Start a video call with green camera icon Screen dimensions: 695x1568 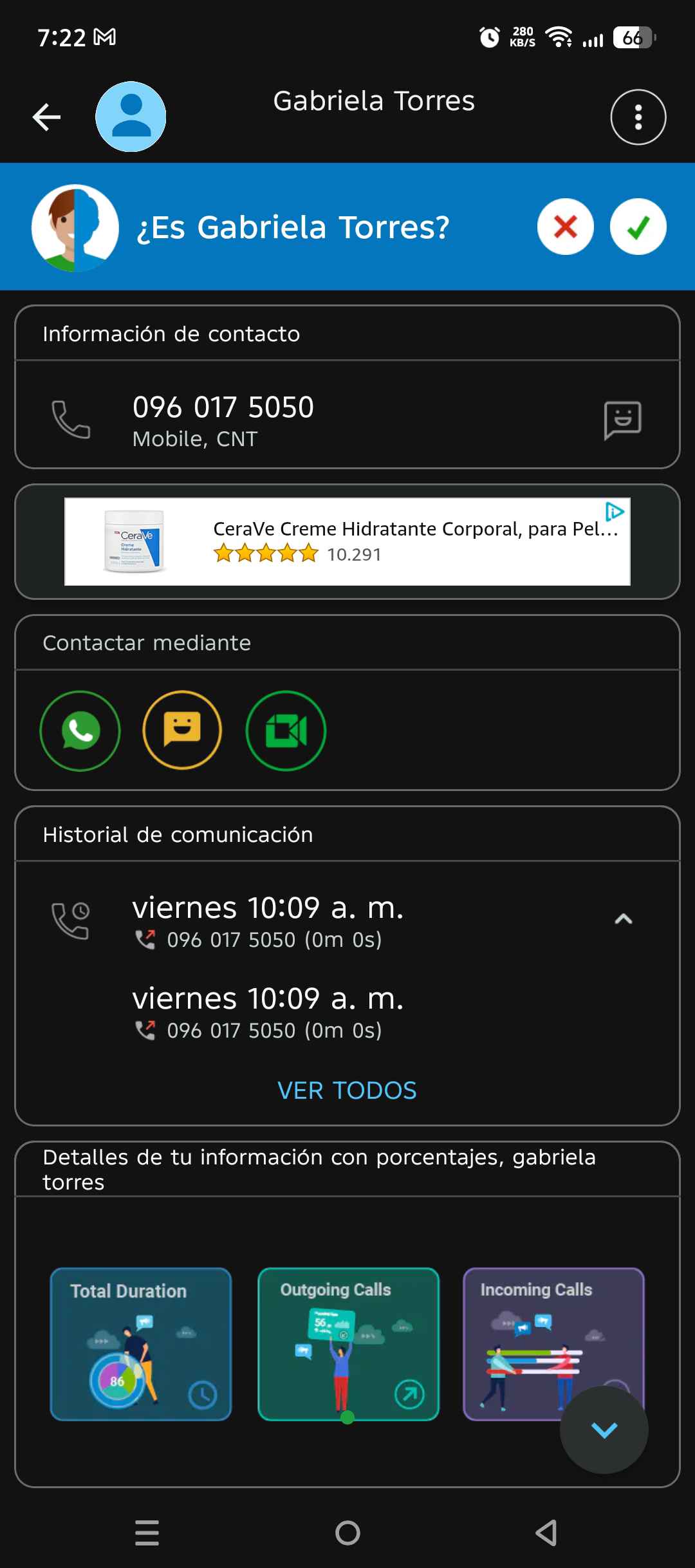(286, 731)
